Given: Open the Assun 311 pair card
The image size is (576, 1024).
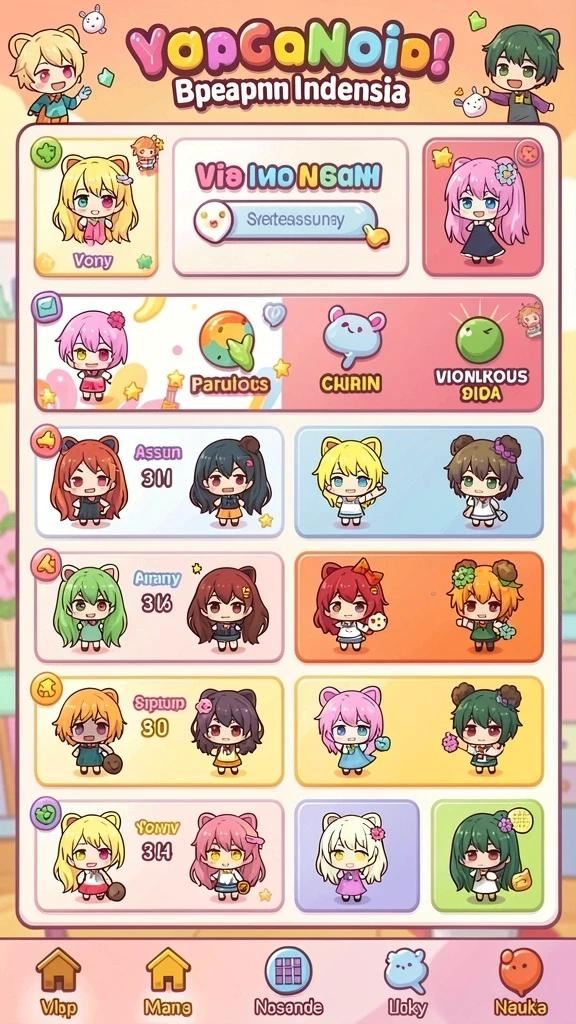Looking at the screenshot, I should (x=159, y=482).
